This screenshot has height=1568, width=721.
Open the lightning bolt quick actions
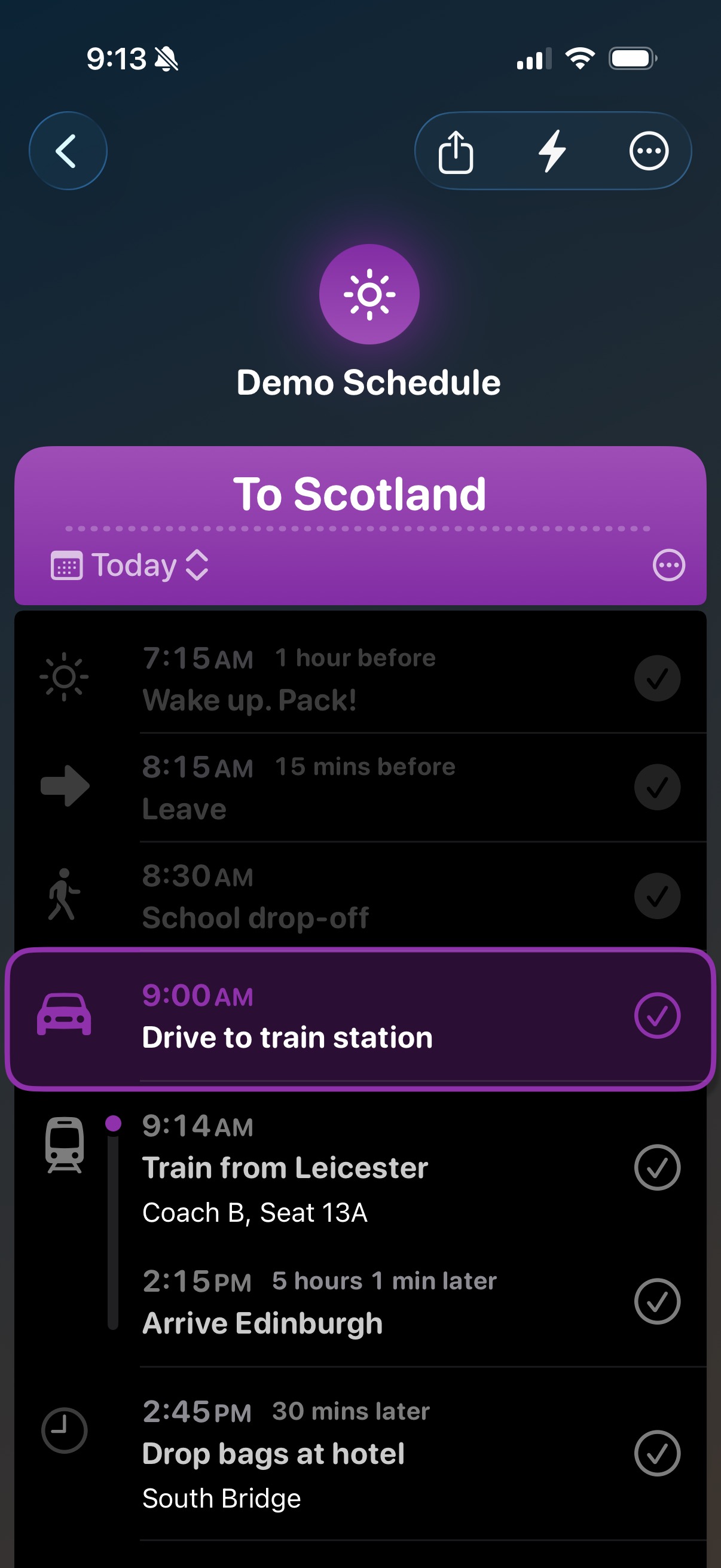pyautogui.click(x=552, y=151)
